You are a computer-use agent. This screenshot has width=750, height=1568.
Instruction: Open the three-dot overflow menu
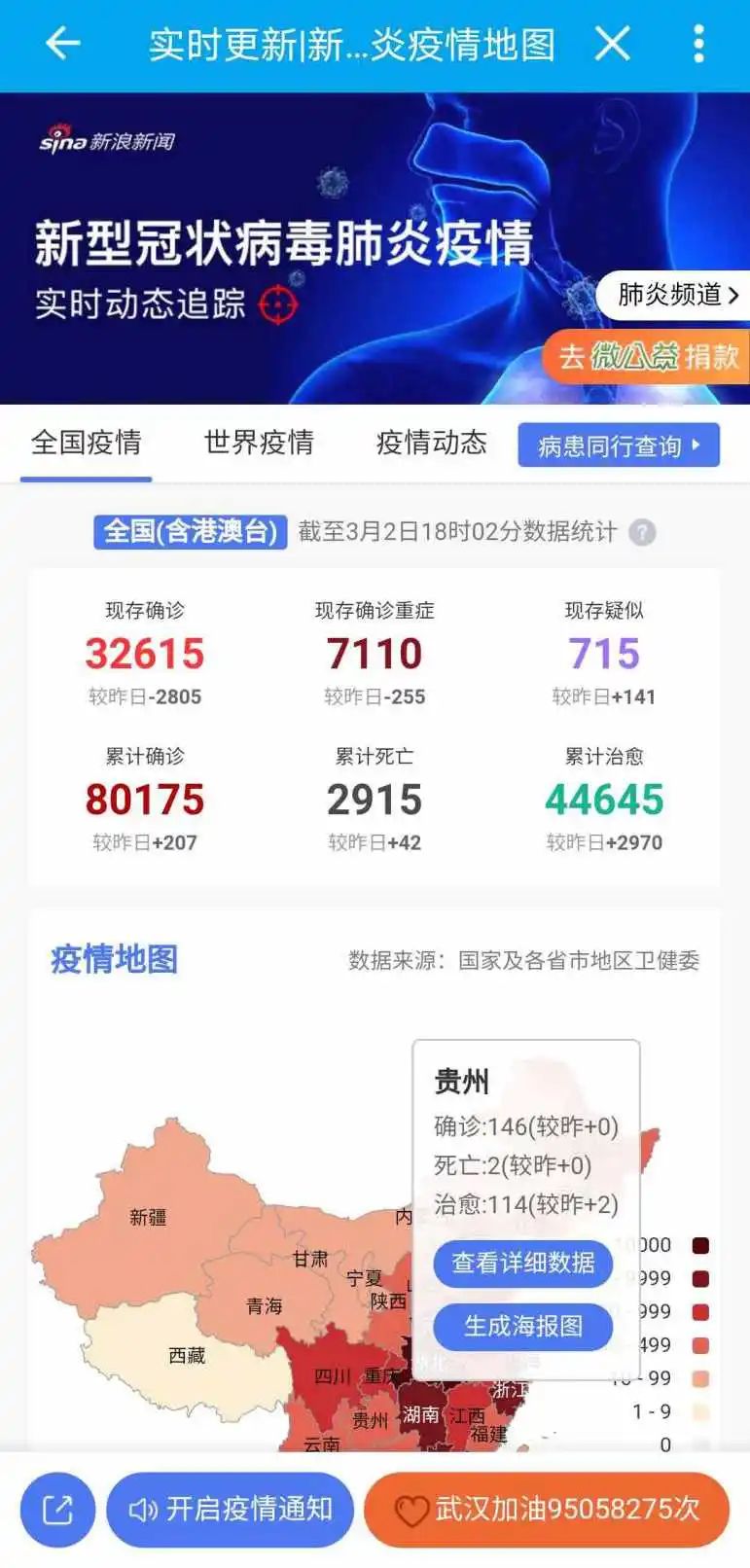(x=698, y=44)
